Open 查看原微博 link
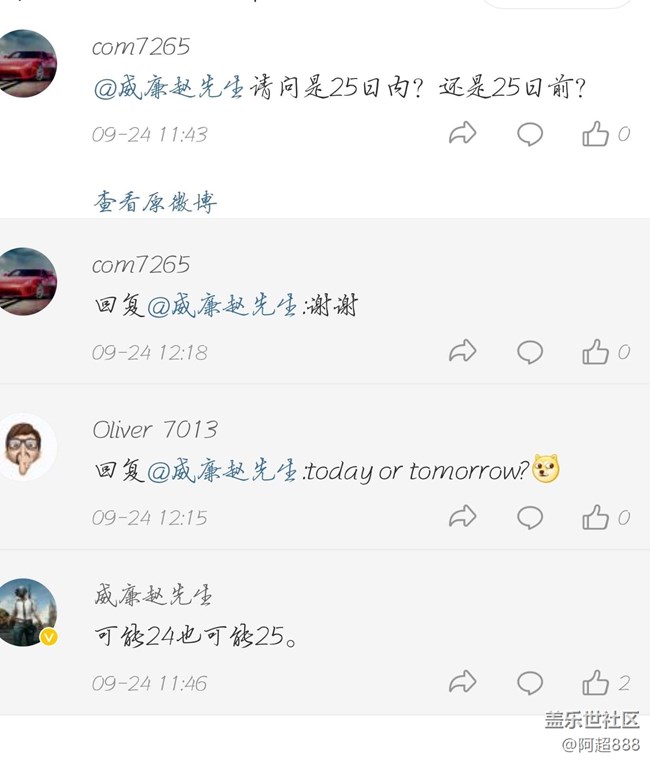 [155, 202]
